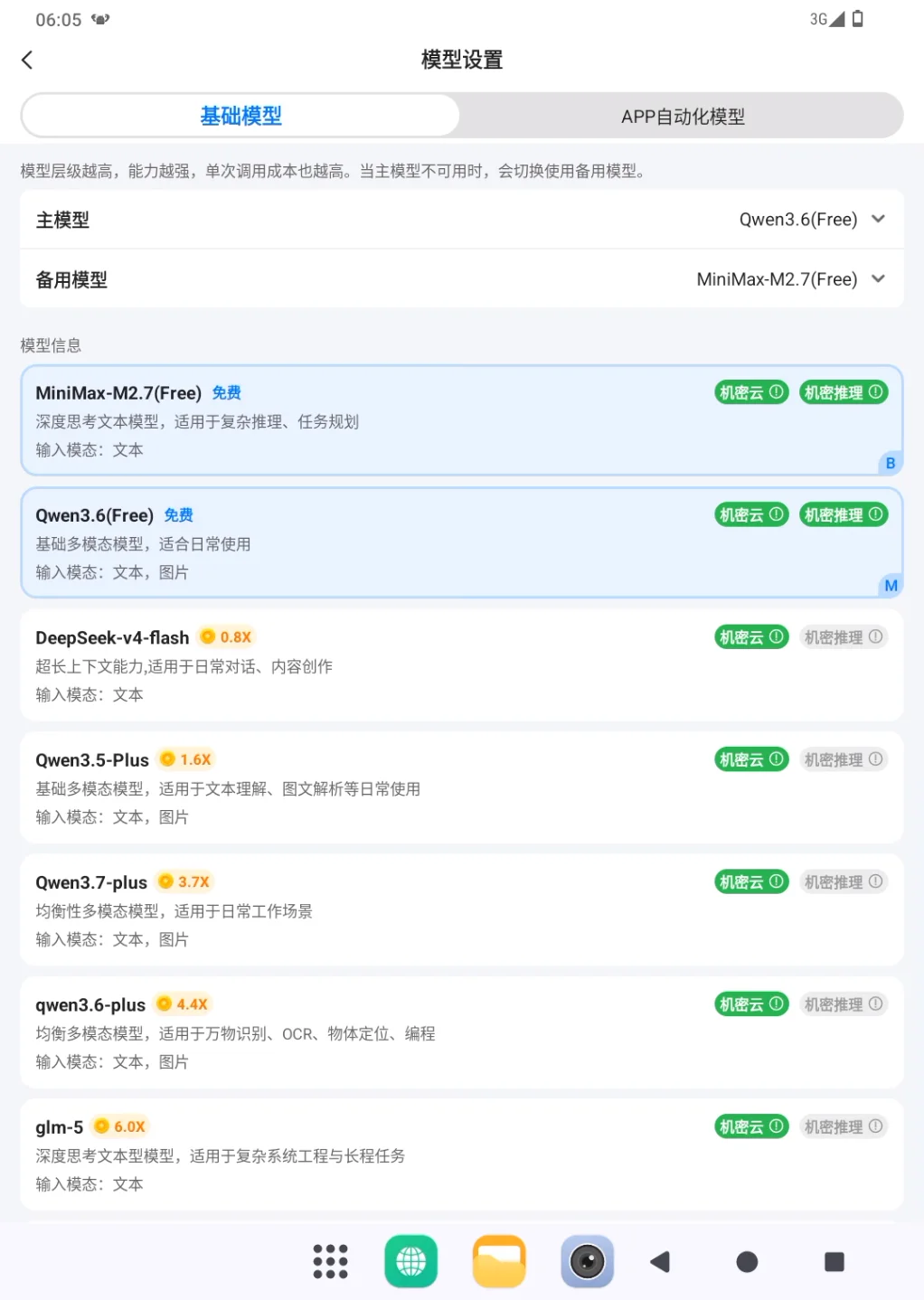924x1300 pixels.
Task: Tap 机密云 info badge on DeepSeek-v4-flash
Action: [x=751, y=637]
